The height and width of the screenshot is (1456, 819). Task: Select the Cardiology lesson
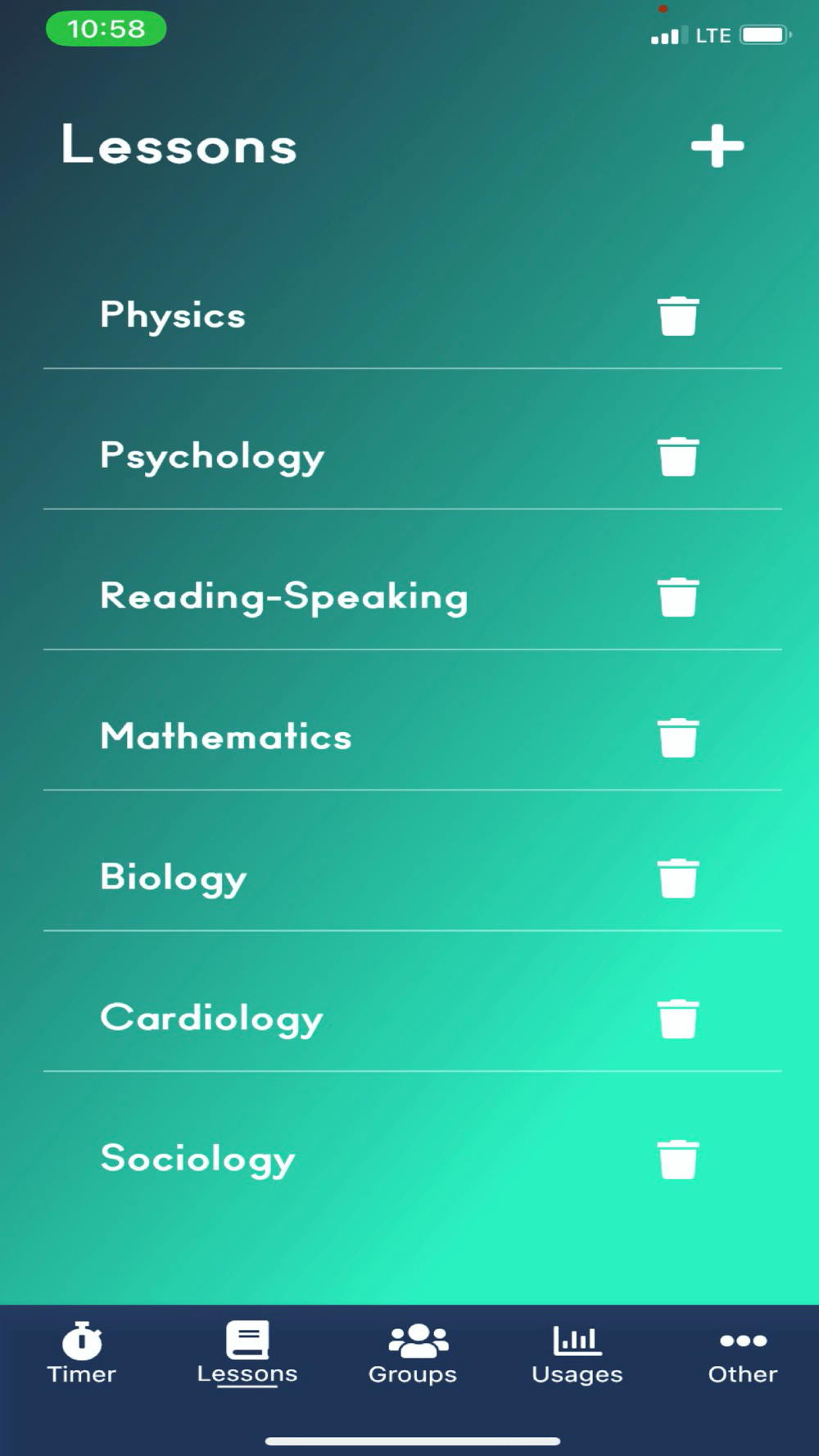pos(211,1019)
